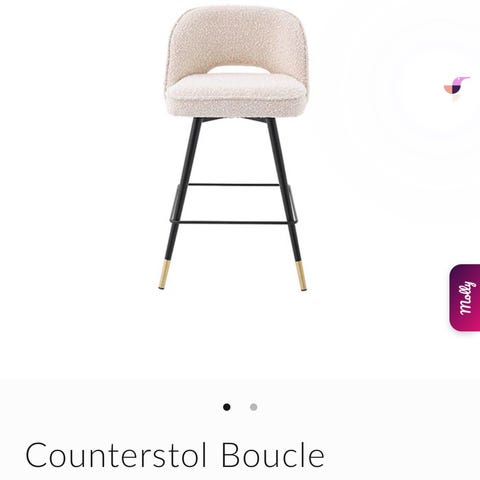Go to the second image dot
The height and width of the screenshot is (480, 480).
[x=253, y=407]
